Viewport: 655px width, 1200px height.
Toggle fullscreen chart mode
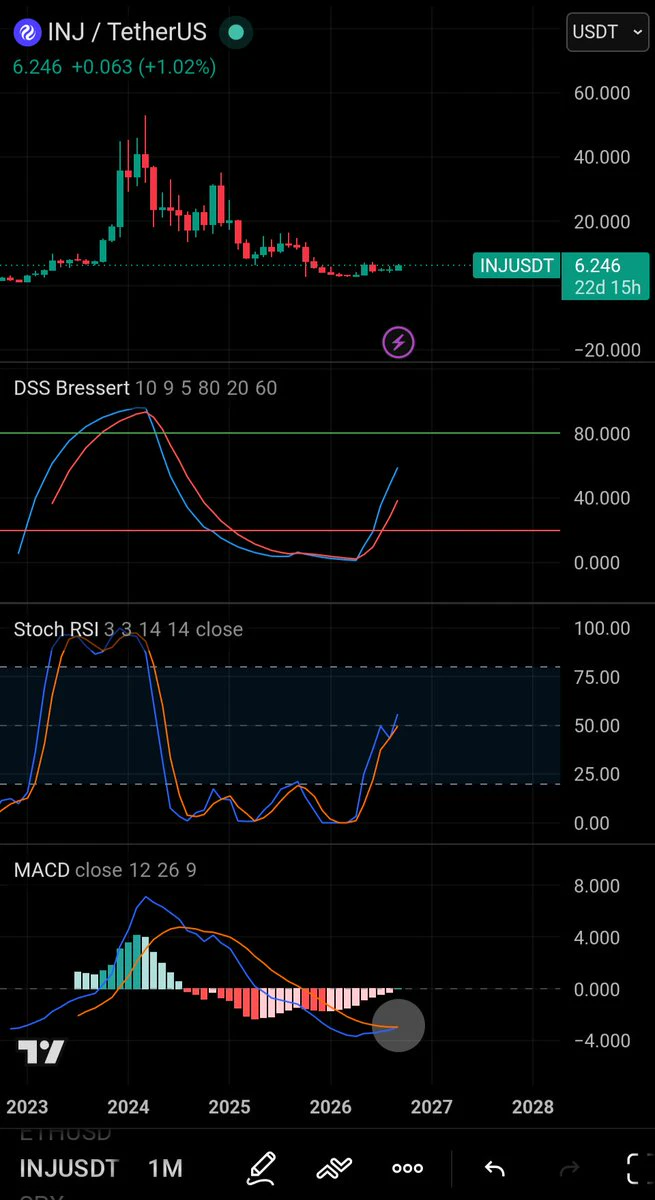coord(634,1167)
